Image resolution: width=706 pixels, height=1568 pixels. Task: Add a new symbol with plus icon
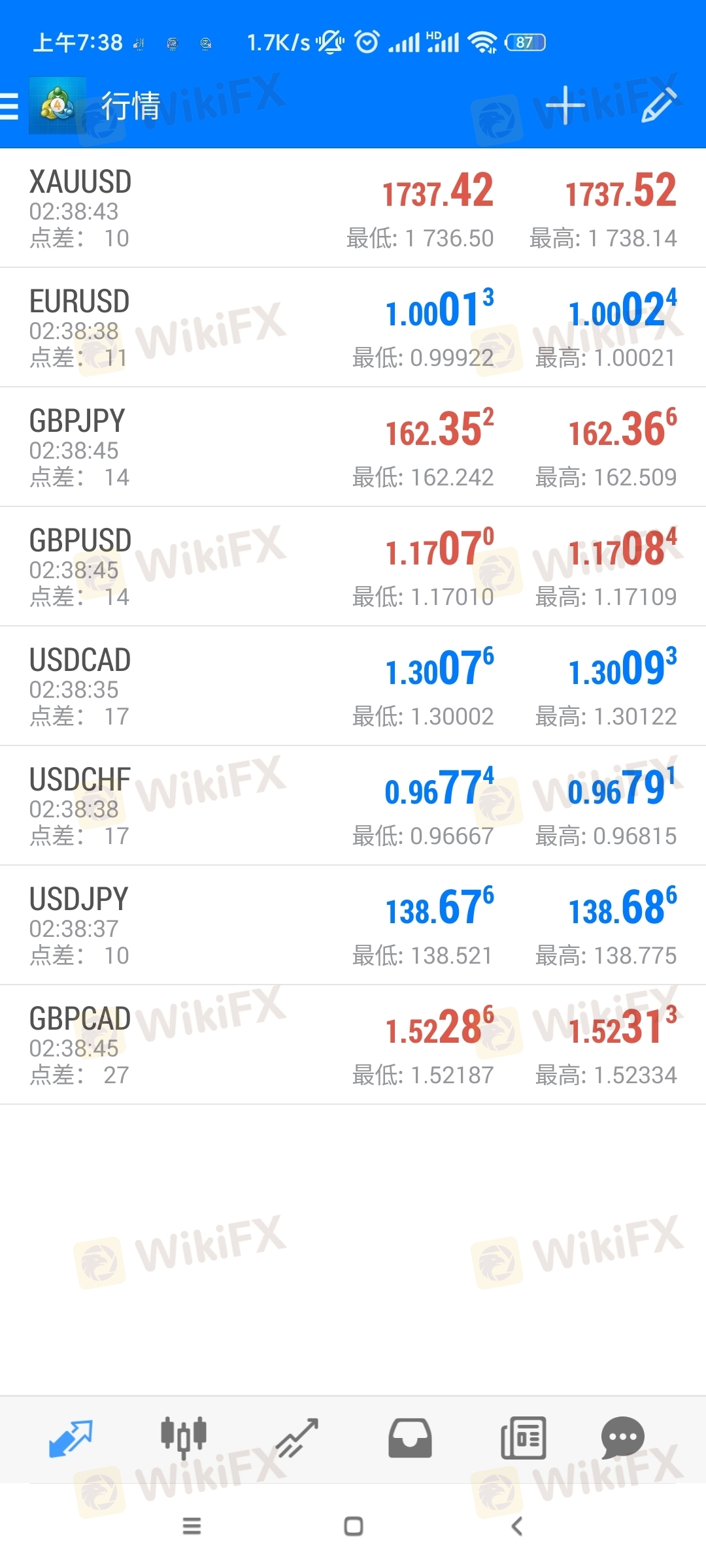pyautogui.click(x=565, y=105)
